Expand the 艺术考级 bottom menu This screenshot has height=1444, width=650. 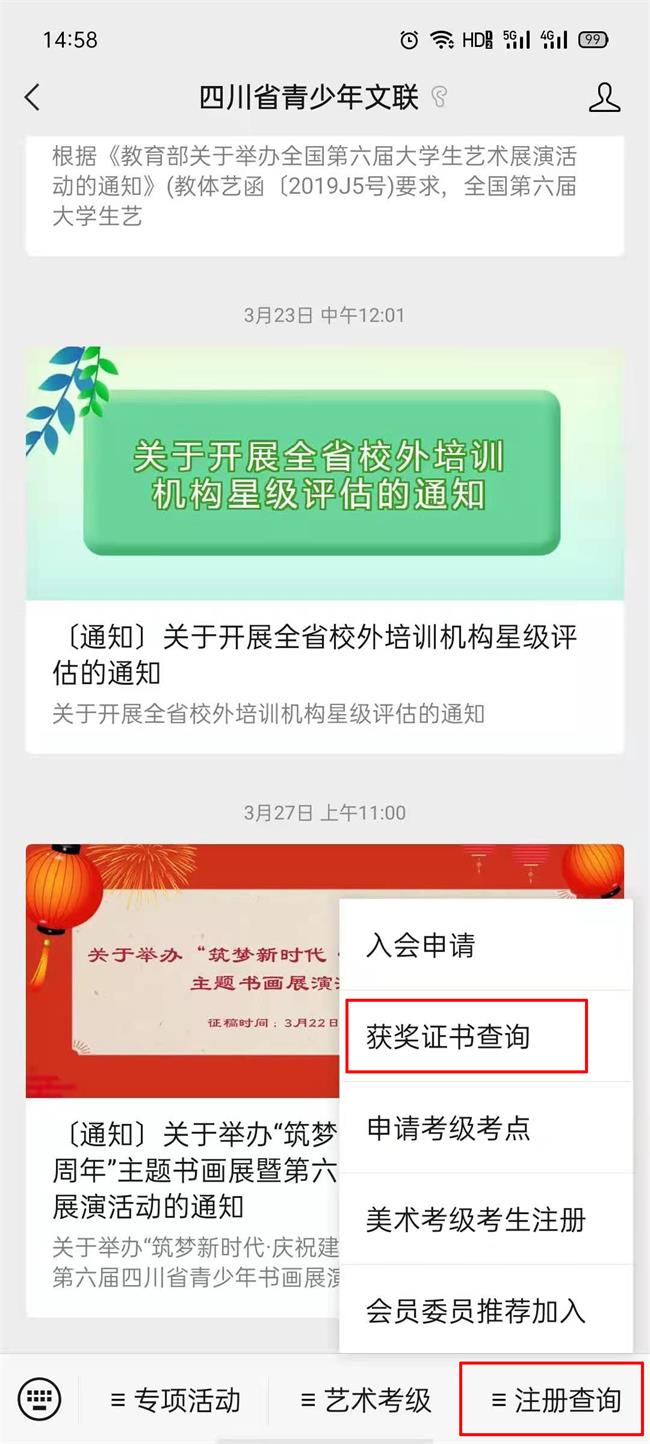365,1400
